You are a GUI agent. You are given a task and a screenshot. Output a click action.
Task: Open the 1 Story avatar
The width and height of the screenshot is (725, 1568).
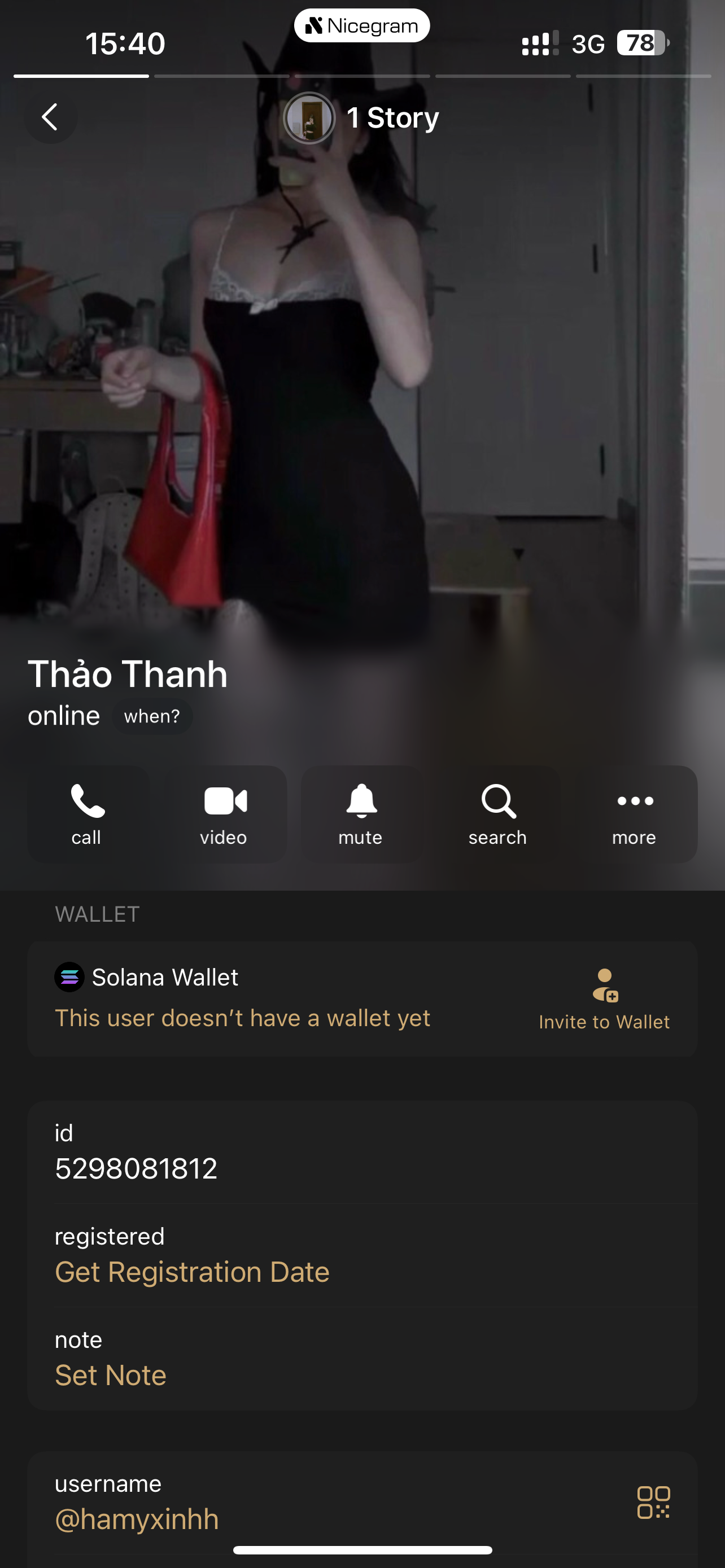(309, 118)
